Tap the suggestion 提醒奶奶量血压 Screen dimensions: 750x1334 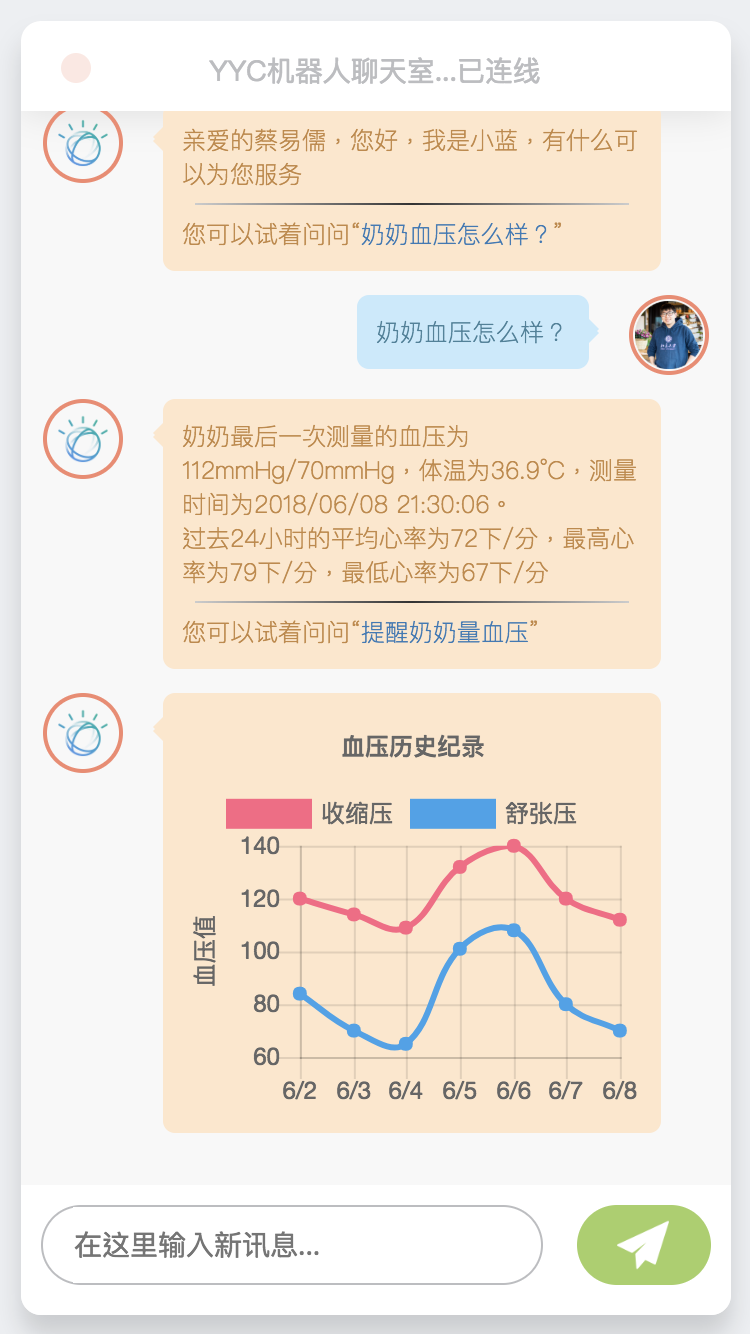pos(445,632)
